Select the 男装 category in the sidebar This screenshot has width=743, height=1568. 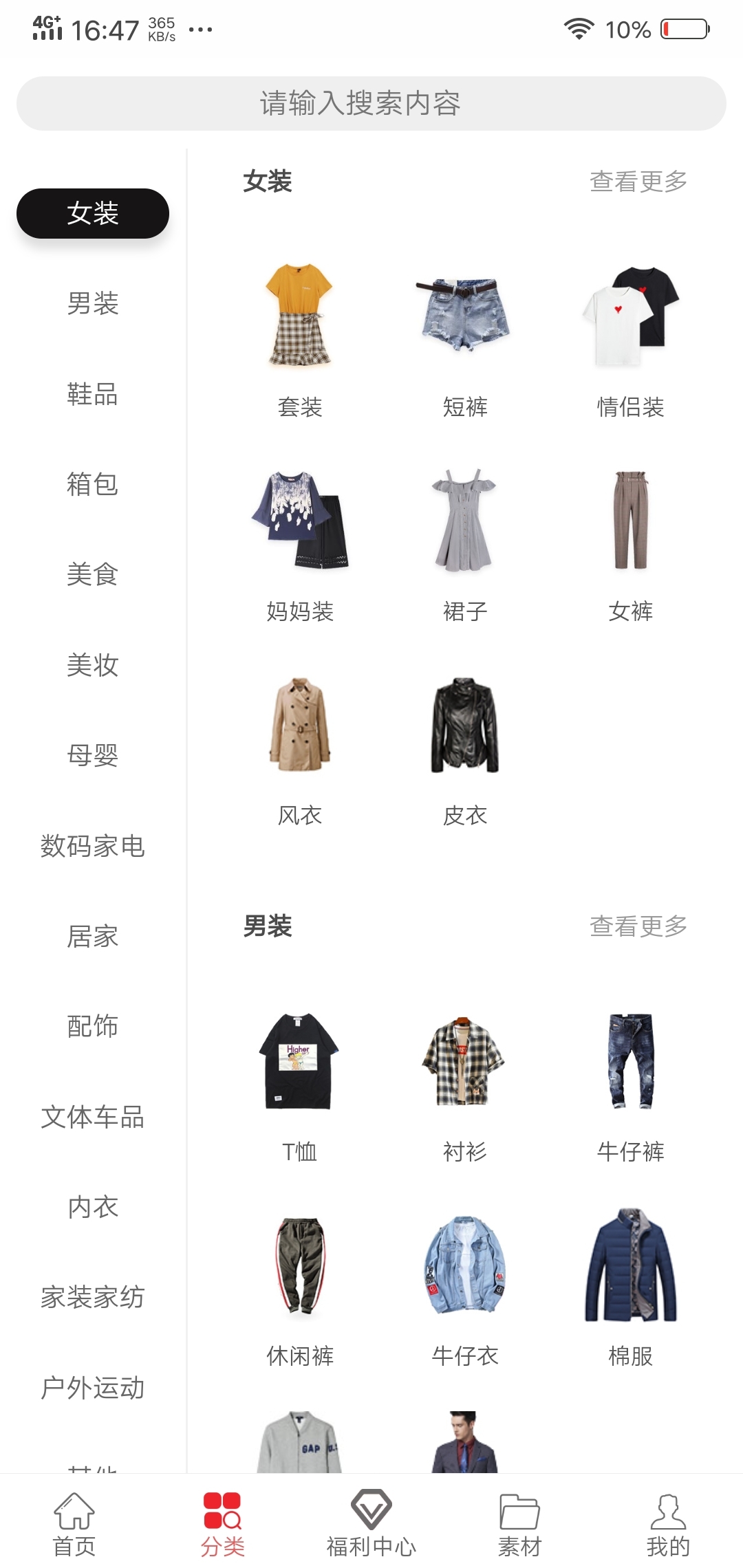(x=93, y=303)
